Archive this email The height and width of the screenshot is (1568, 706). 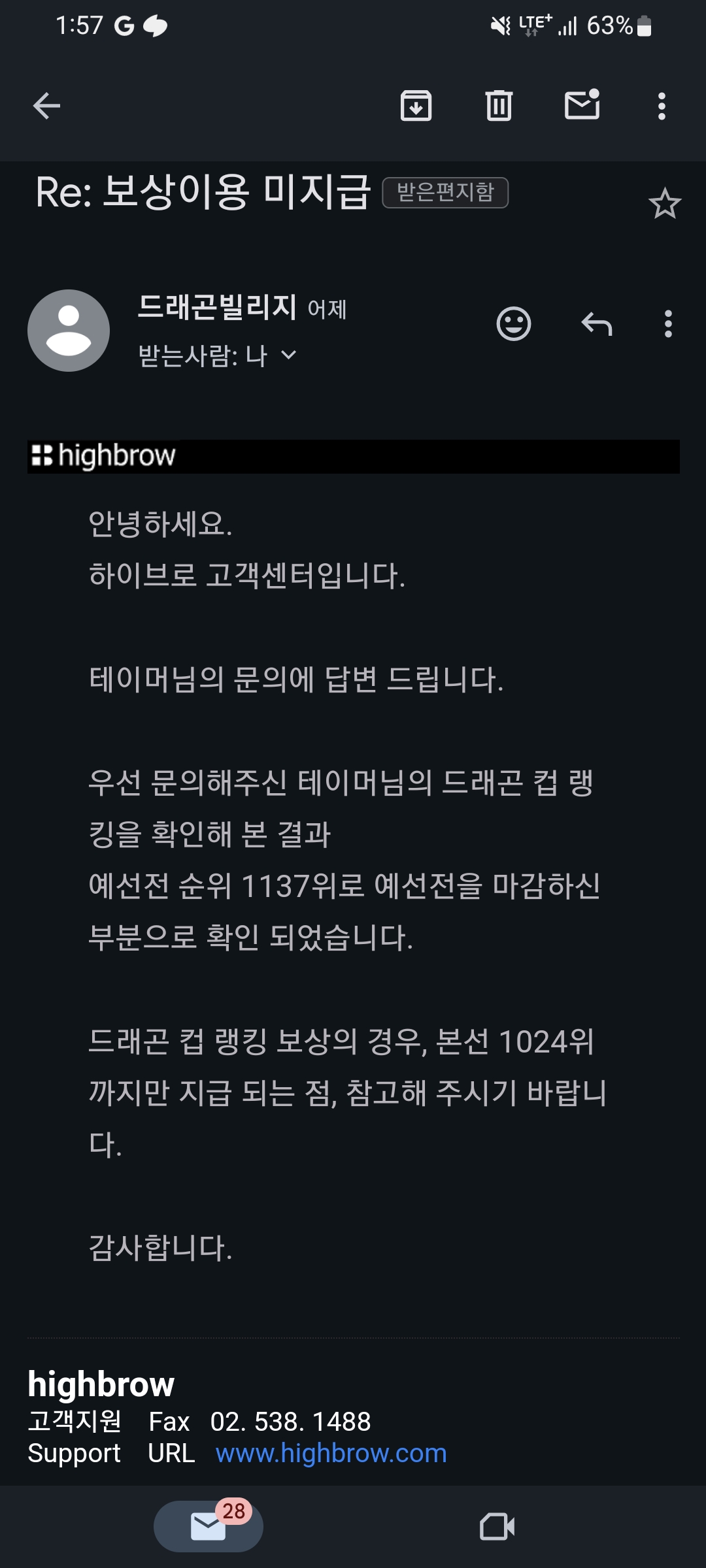tap(416, 106)
